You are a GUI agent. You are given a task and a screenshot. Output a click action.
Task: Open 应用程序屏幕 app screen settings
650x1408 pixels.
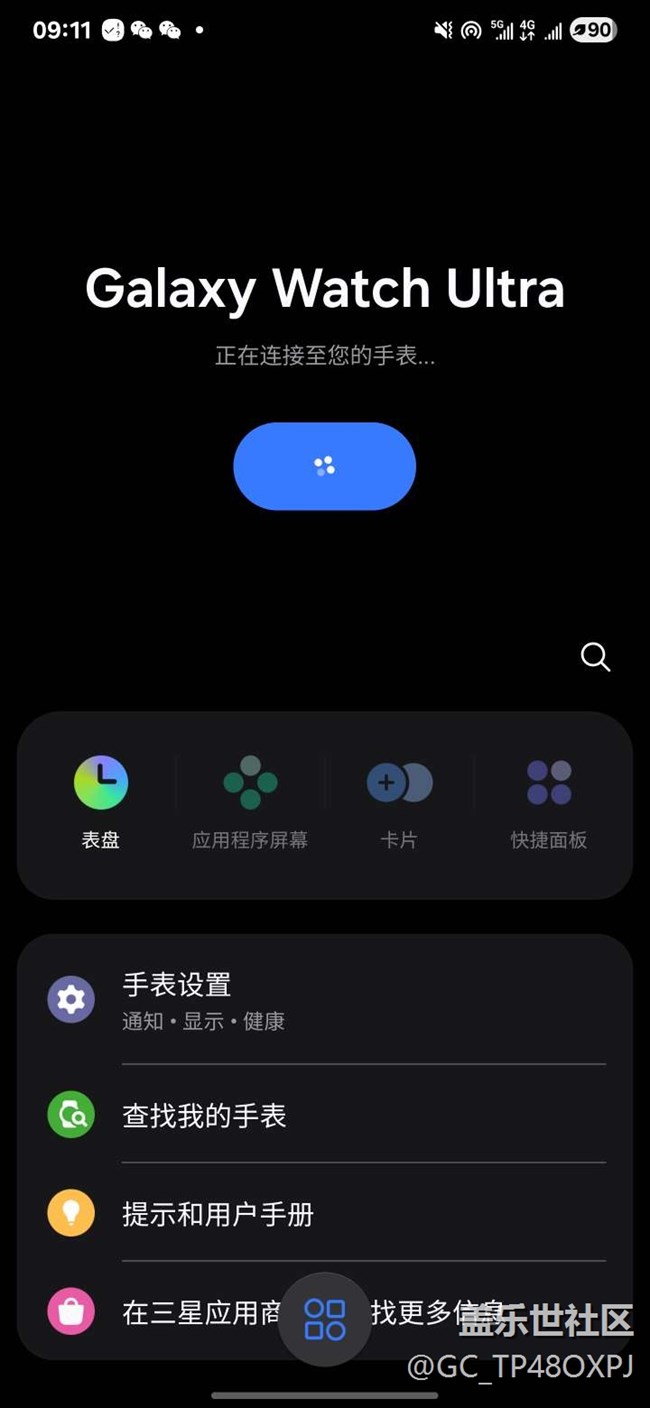pos(250,802)
